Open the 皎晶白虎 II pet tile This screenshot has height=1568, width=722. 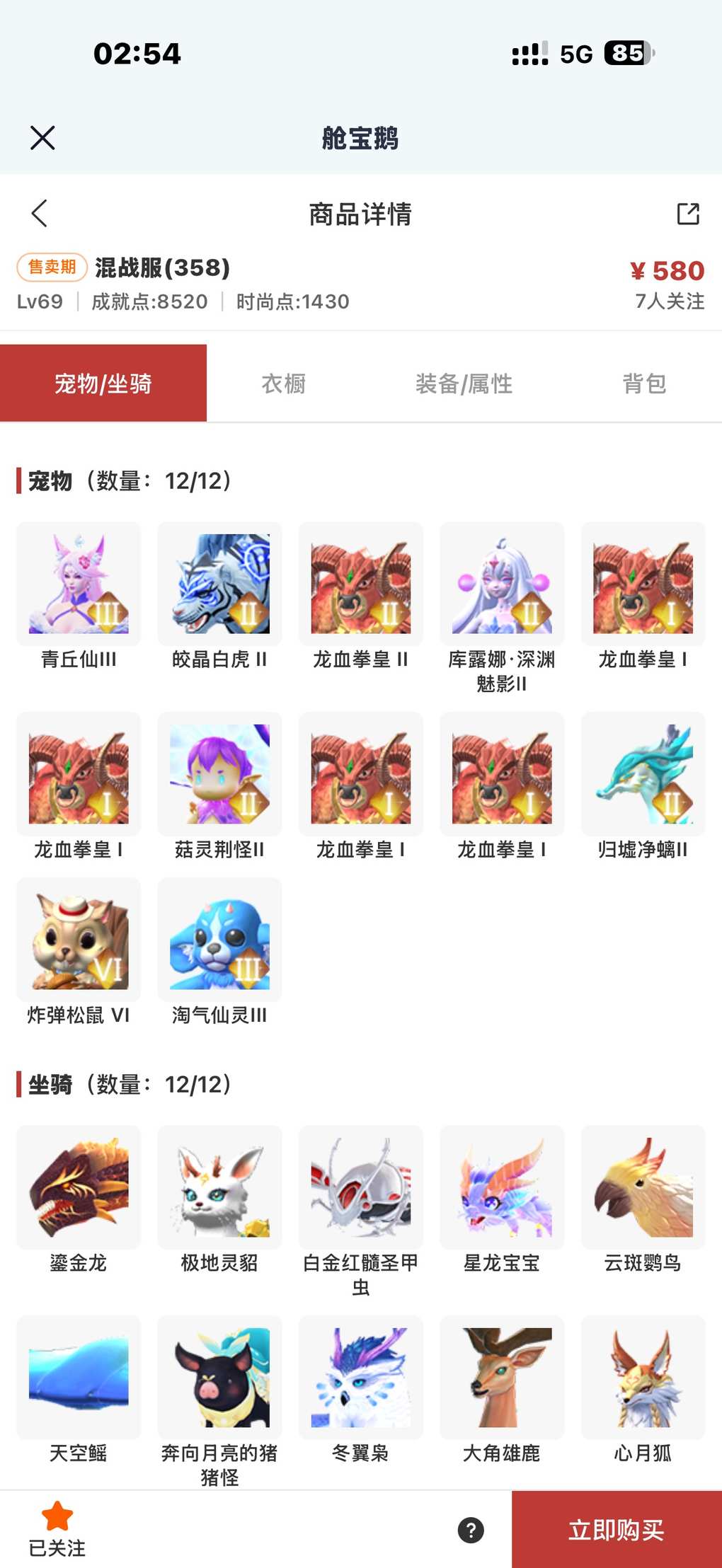(219, 584)
